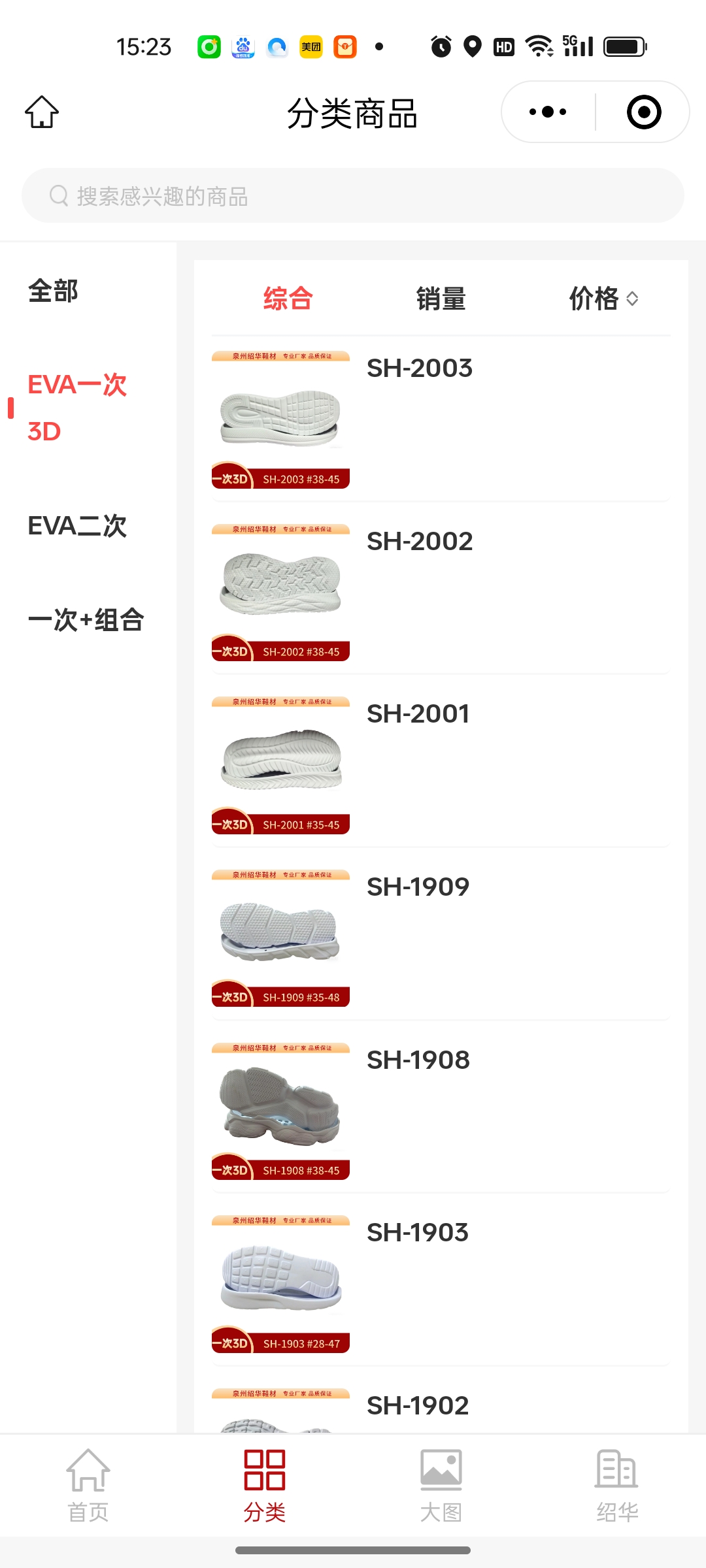Select the 全部 category
Viewport: 706px width, 1568px height.
click(x=54, y=291)
